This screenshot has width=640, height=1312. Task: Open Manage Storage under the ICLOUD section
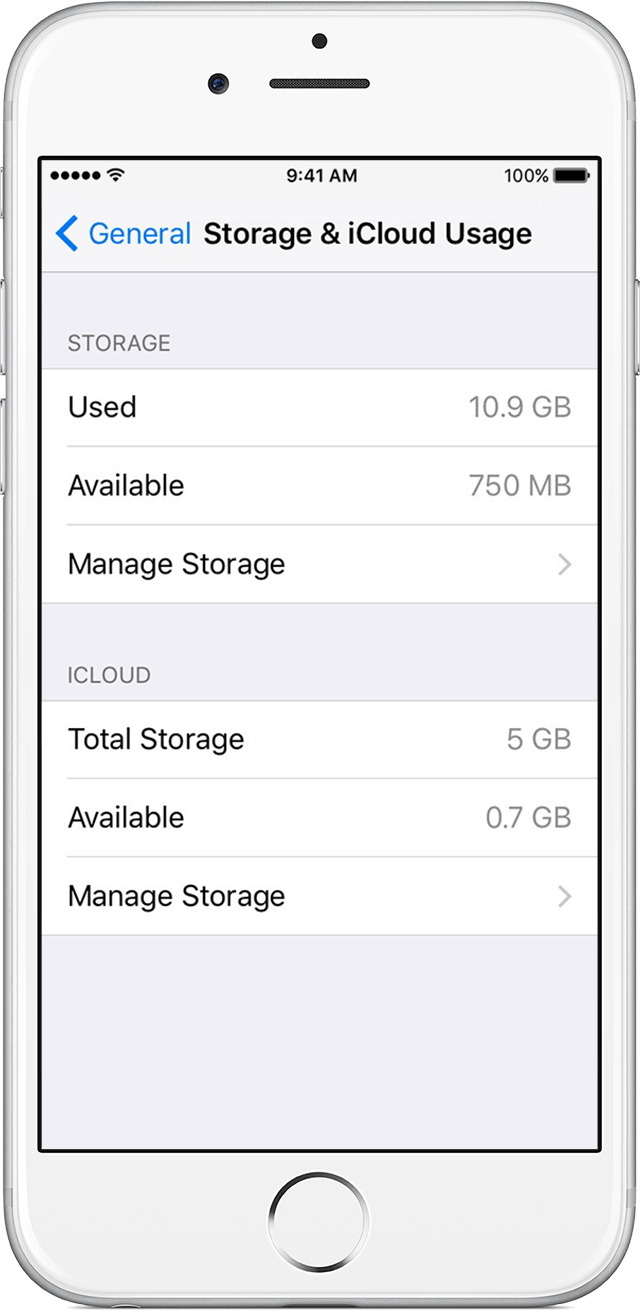[320, 896]
